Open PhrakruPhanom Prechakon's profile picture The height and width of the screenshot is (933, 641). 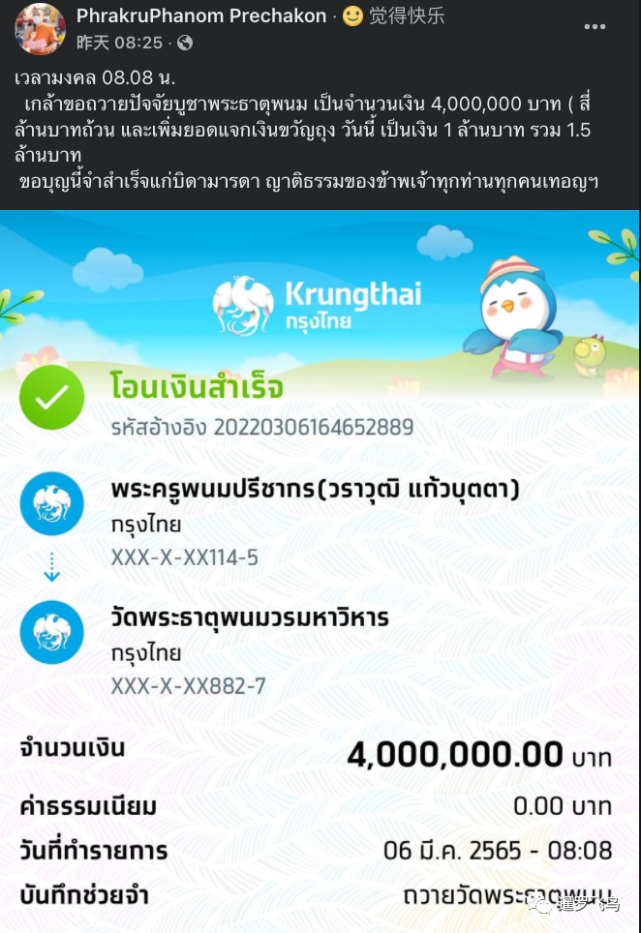[x=40, y=29]
